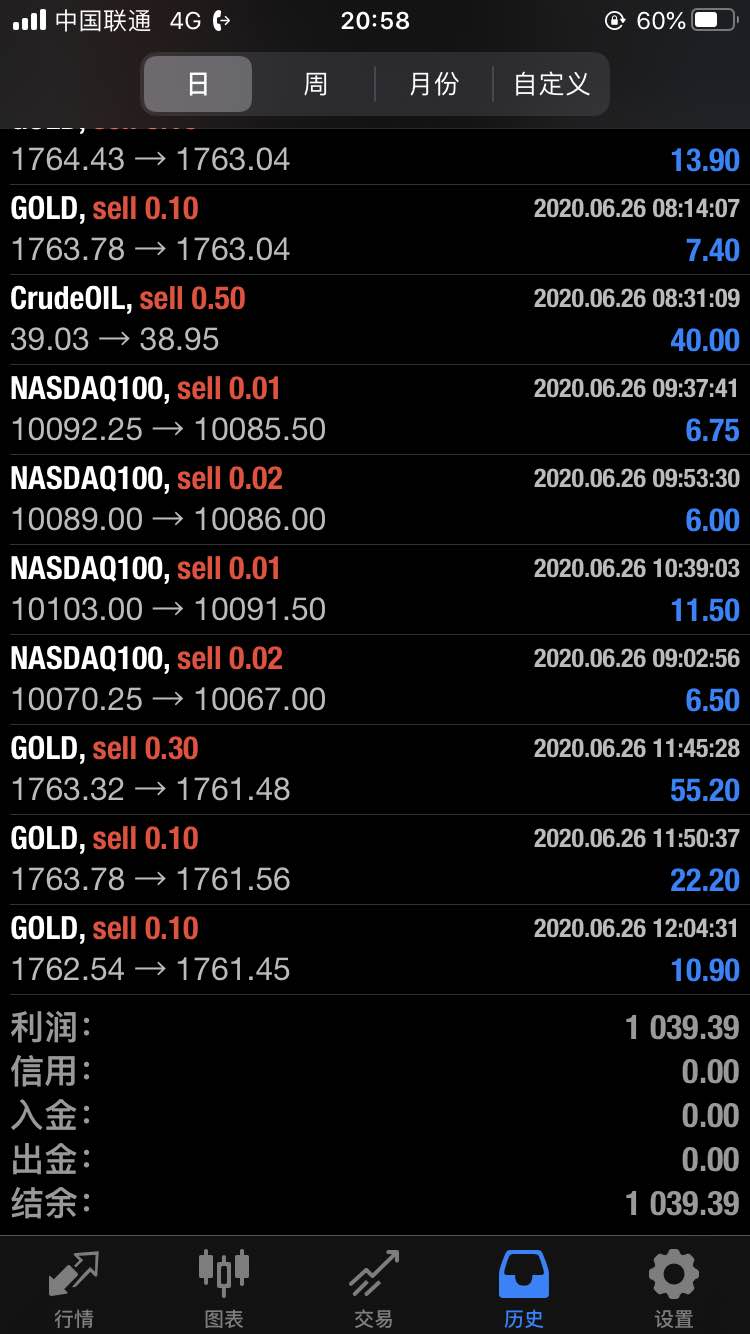Screen dimensions: 750x1334
Task: View GOLD trade with profit 22.20
Action: click(375, 860)
